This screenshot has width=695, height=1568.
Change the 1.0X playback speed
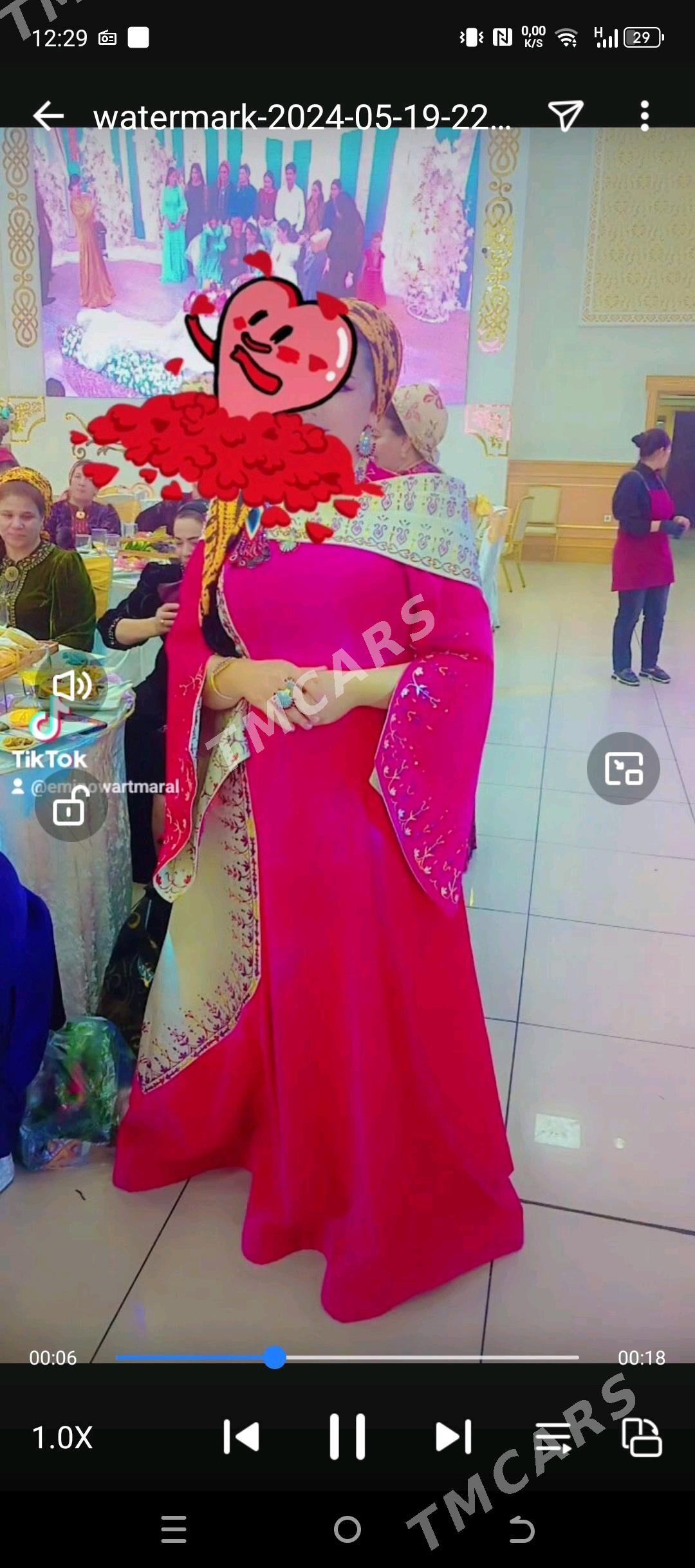(62, 1437)
